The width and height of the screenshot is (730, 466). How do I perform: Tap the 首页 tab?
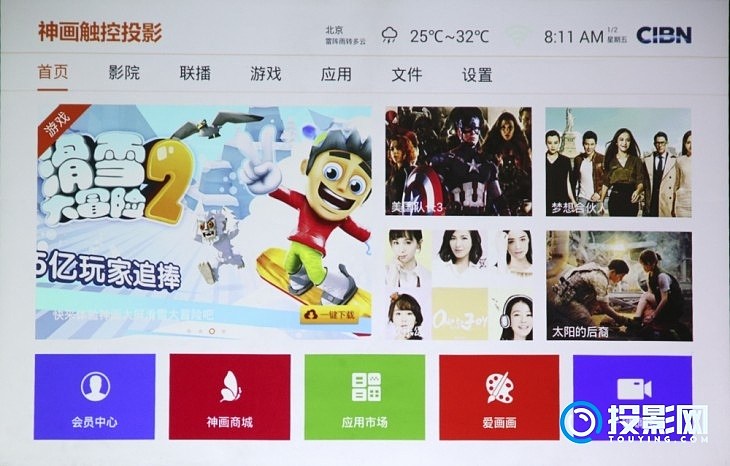[53, 74]
